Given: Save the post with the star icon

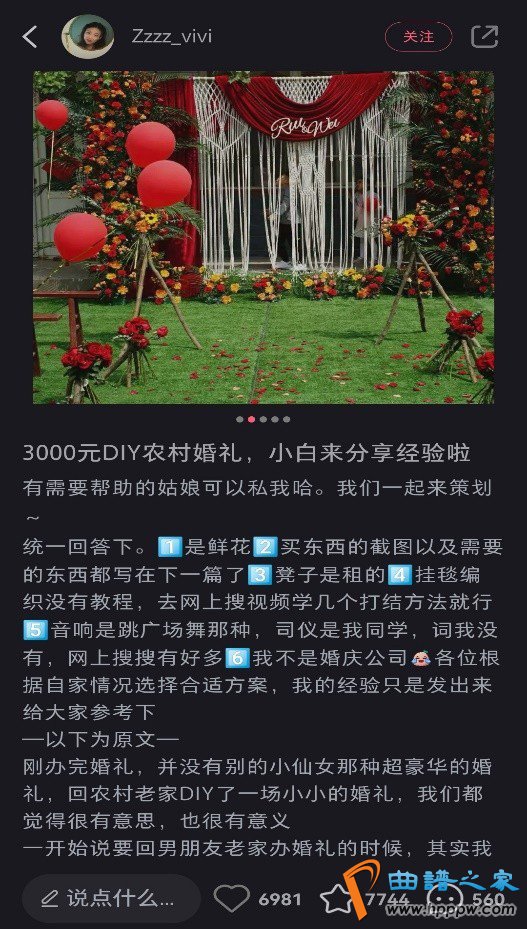Looking at the screenshot, I should (x=337, y=899).
